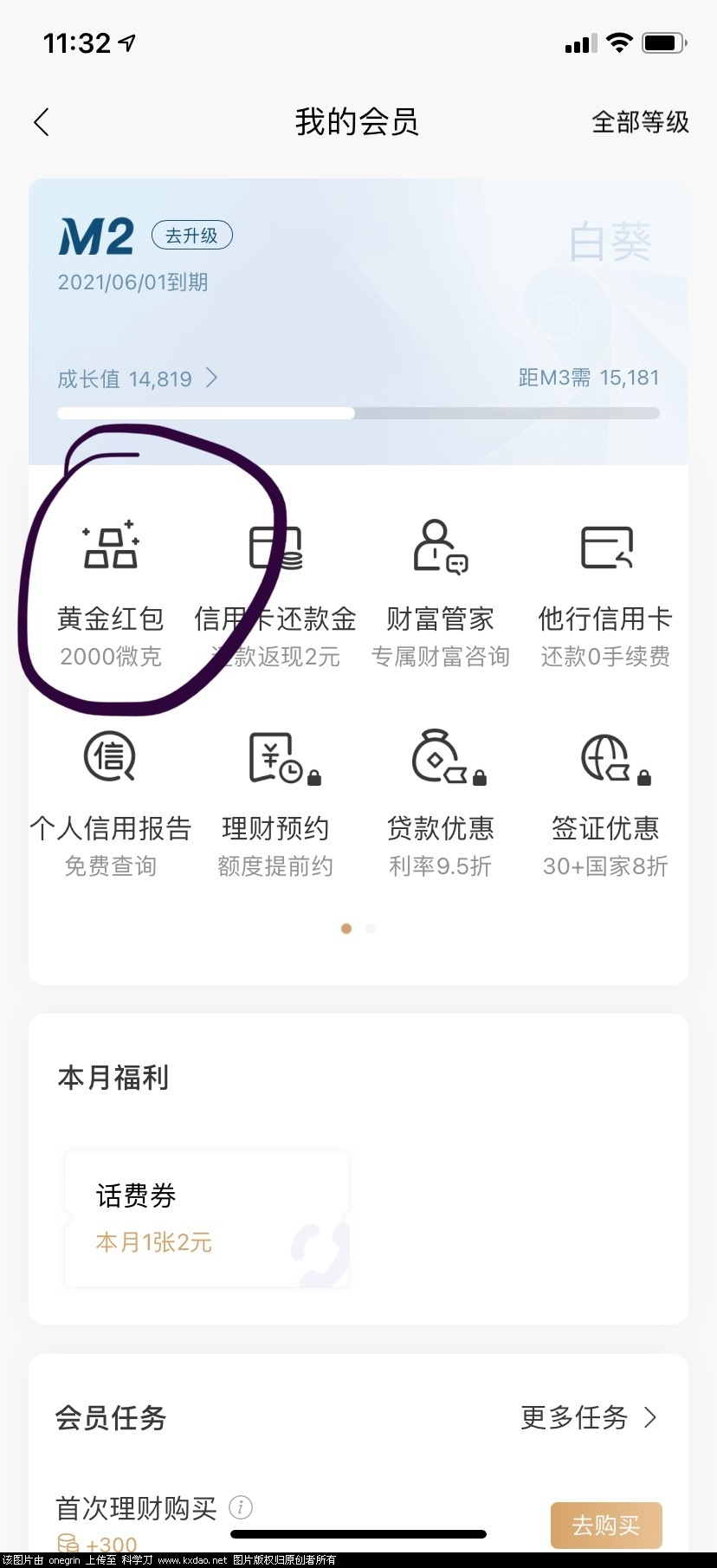View the M2 membership badge details
Screen dimensions: 717x1568
pos(97,236)
